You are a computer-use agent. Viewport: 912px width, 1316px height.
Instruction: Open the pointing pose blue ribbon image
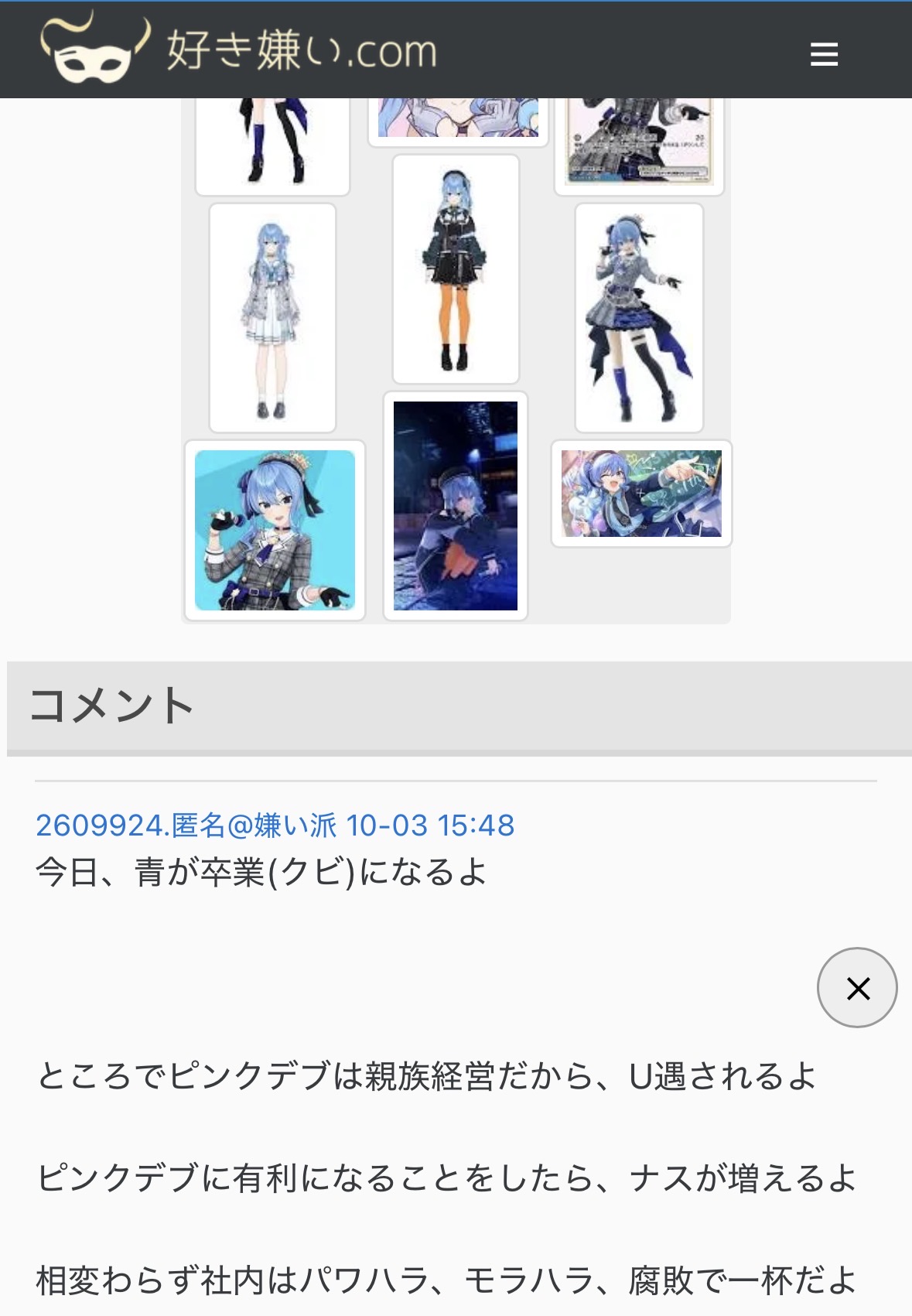pos(639,318)
